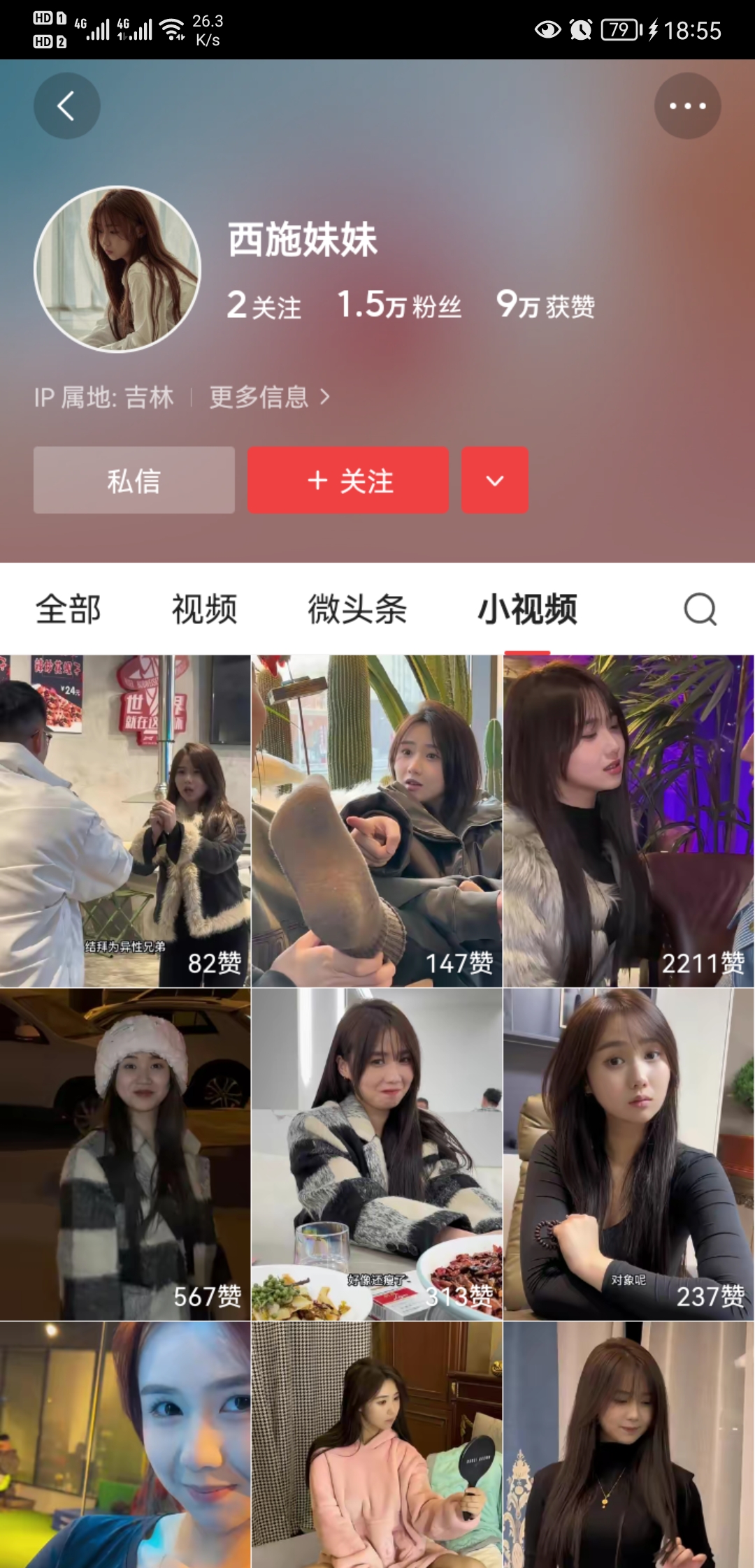The height and width of the screenshot is (1568, 755).
Task: Switch to the 微头条 tab
Action: pos(357,609)
